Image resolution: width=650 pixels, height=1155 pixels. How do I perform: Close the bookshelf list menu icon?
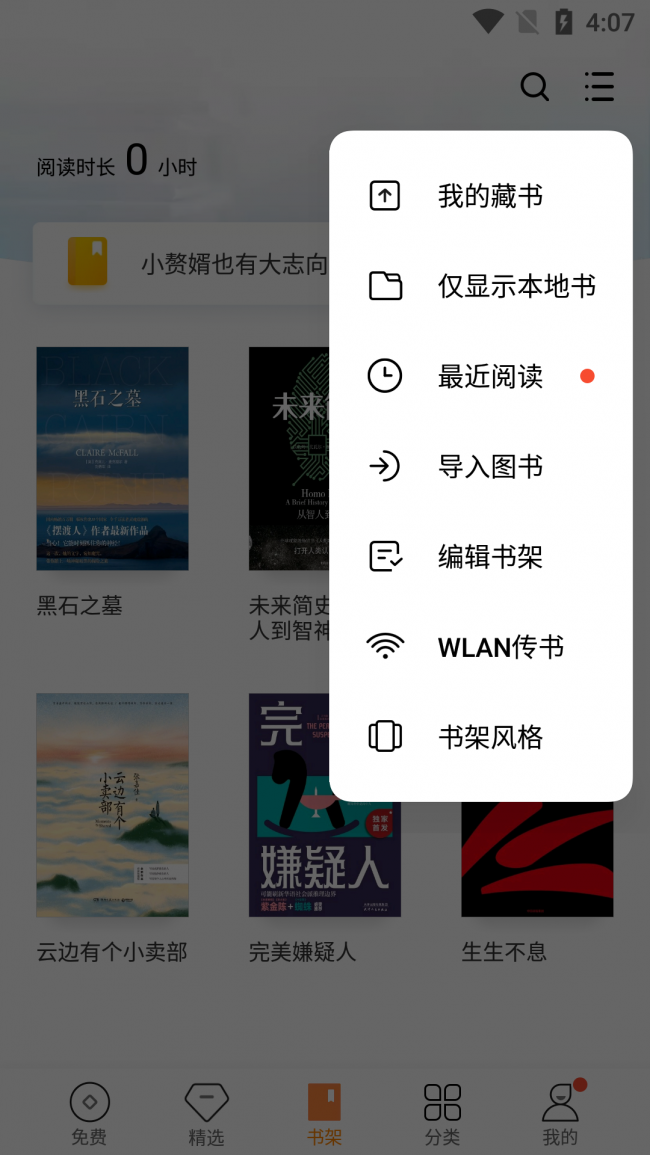(599, 87)
